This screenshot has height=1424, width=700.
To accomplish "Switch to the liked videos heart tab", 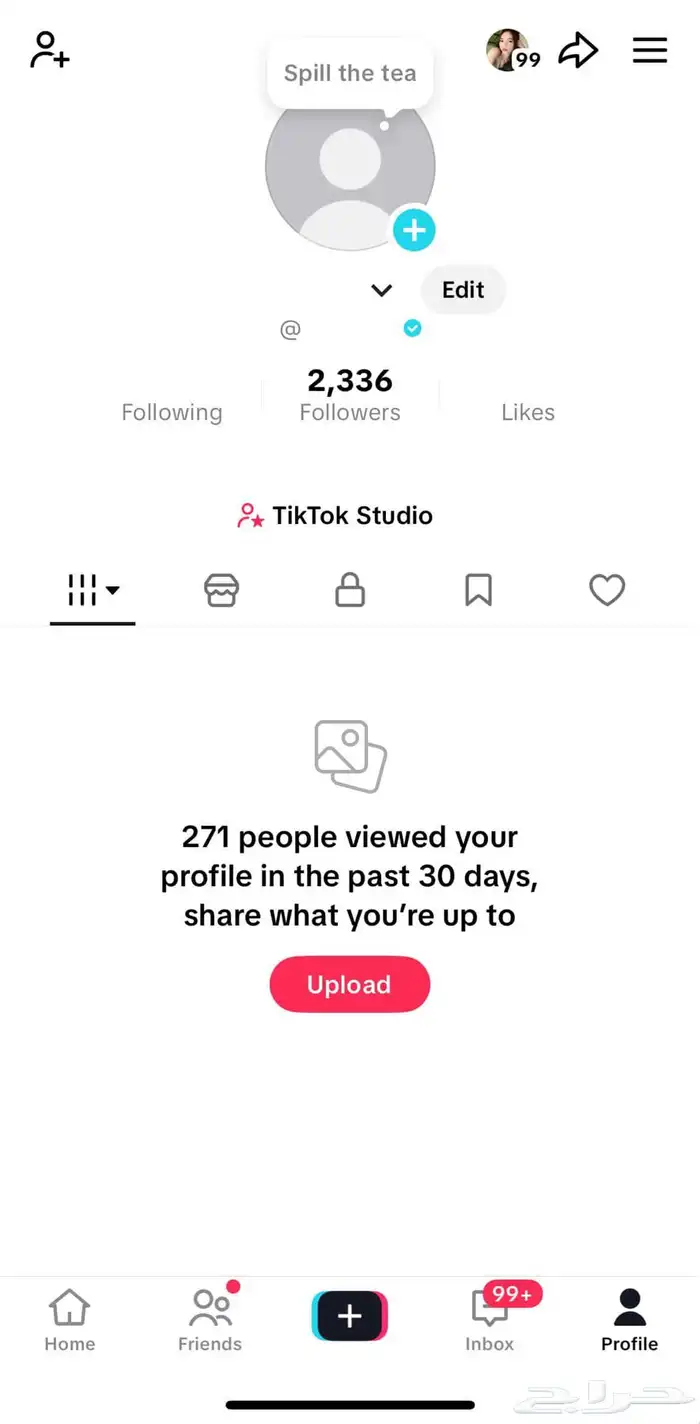I will coord(607,590).
